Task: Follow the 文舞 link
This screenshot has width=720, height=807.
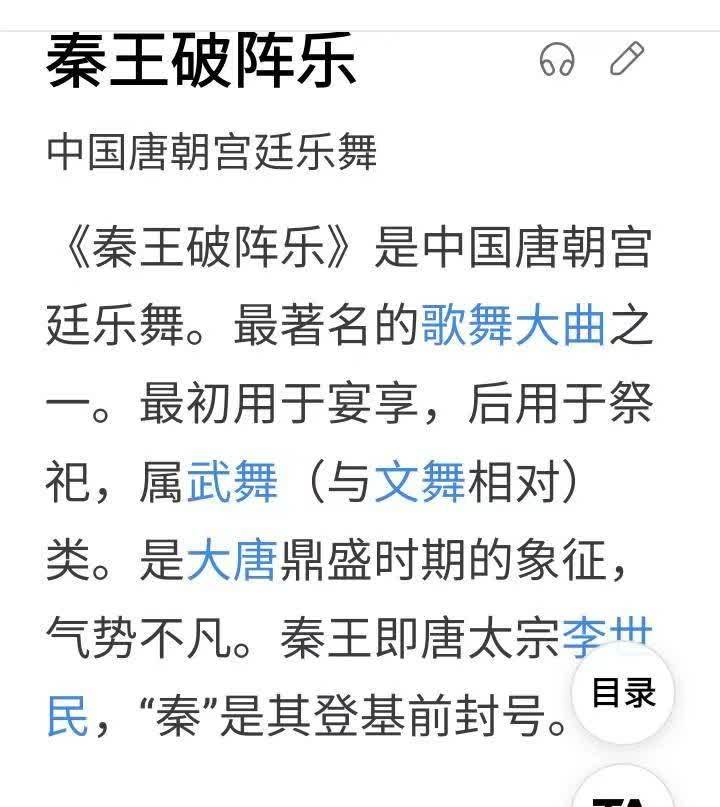Action: (420, 484)
